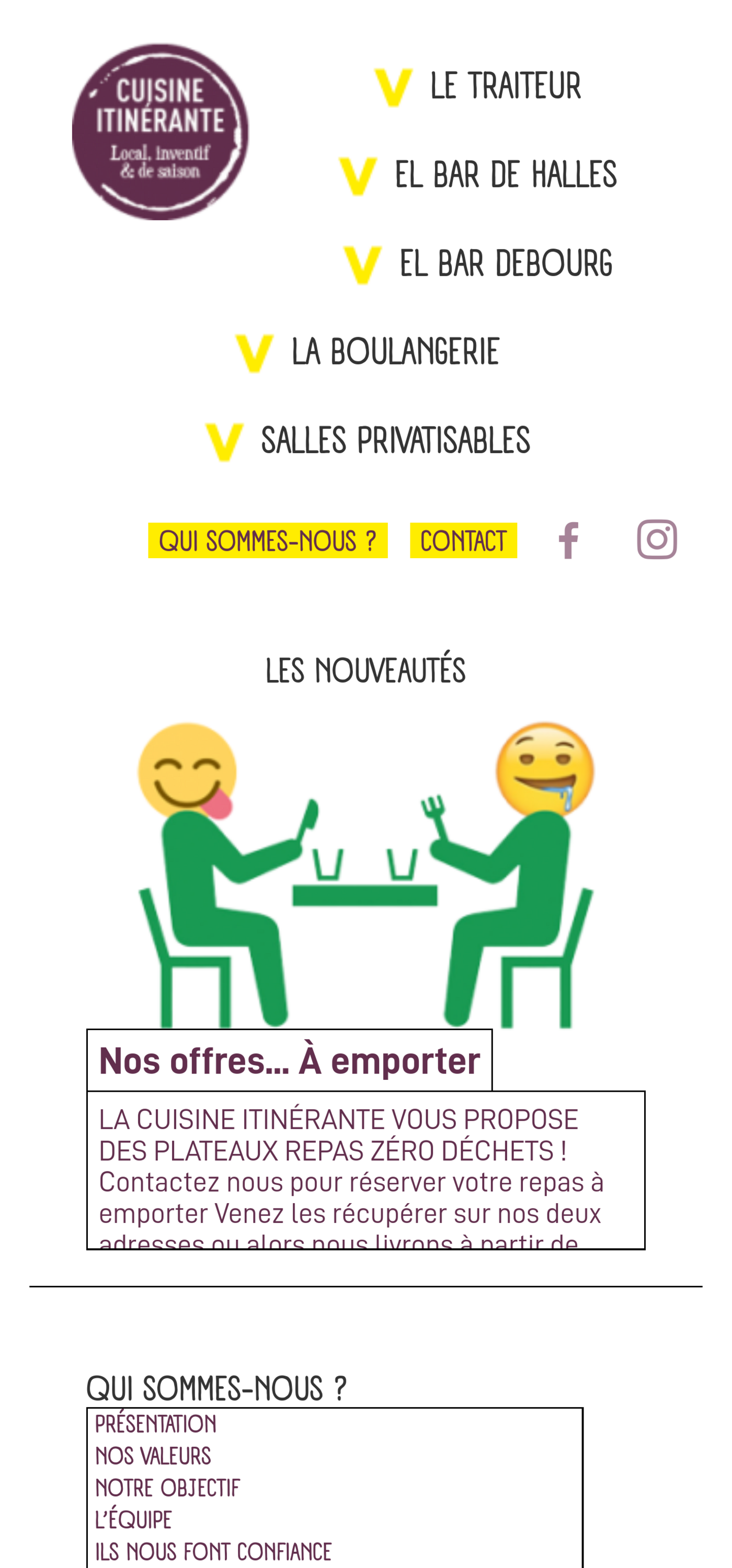
Task: Open El Bar Debourg page
Action: [477, 264]
